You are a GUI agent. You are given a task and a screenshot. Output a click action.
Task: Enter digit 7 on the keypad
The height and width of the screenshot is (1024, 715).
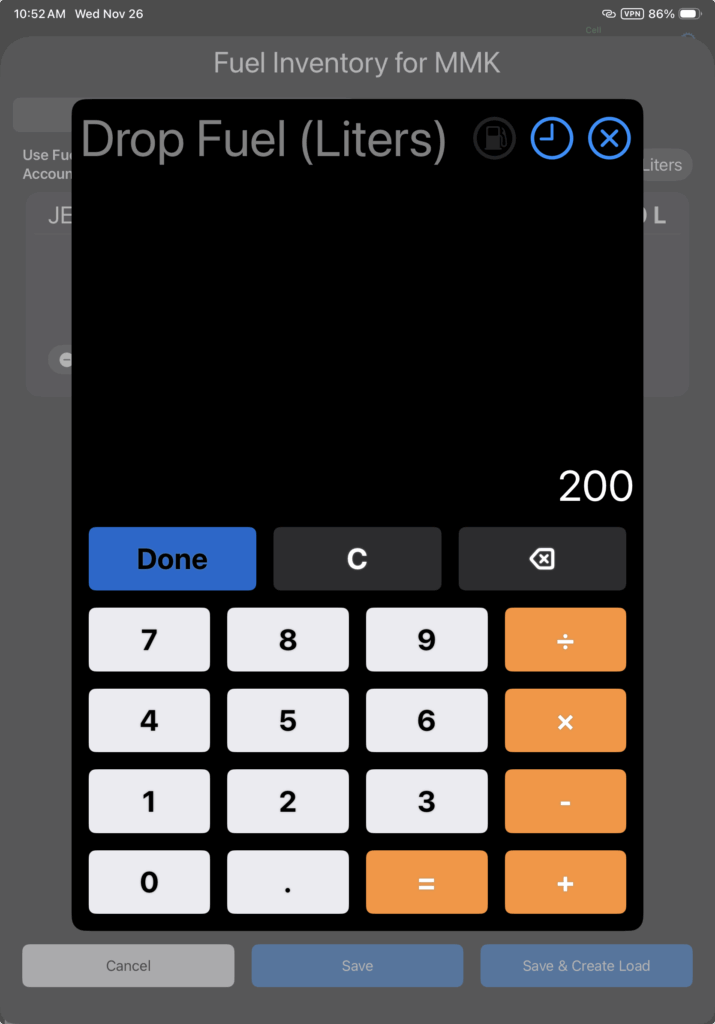(x=149, y=640)
